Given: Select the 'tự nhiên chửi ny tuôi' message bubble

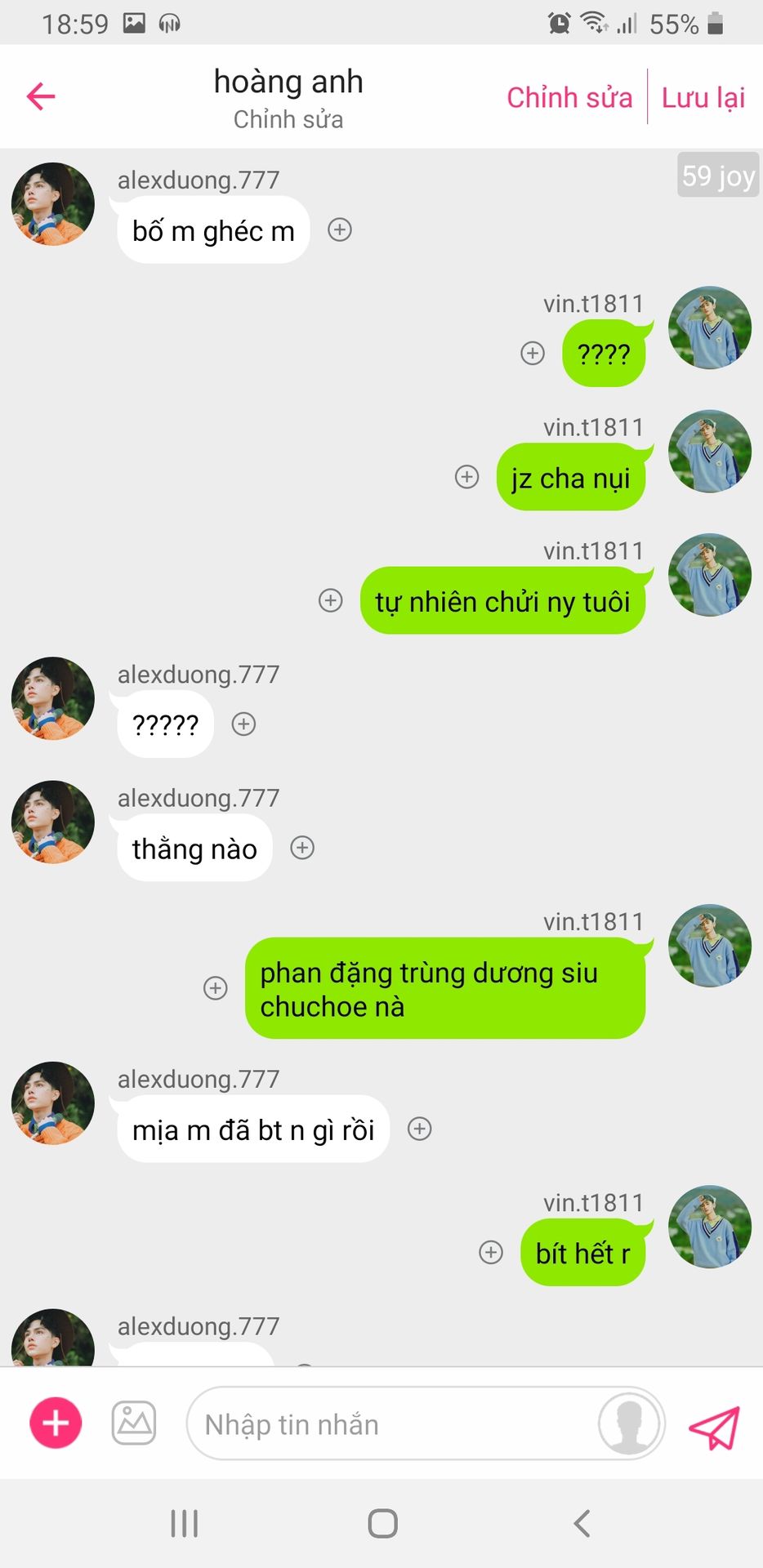Looking at the screenshot, I should [502, 602].
